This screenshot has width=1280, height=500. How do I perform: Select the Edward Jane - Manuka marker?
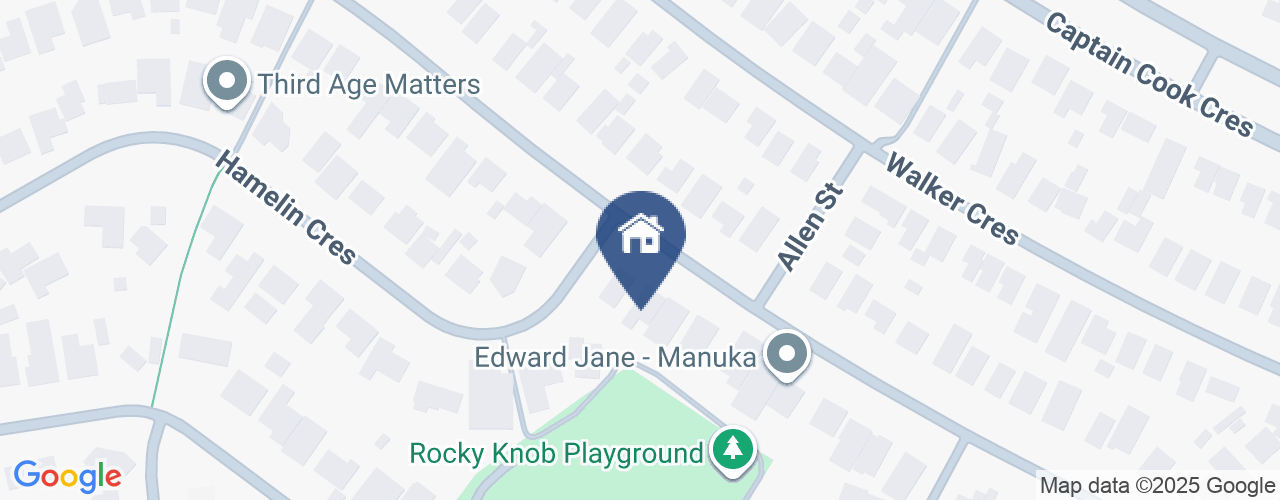(x=787, y=353)
